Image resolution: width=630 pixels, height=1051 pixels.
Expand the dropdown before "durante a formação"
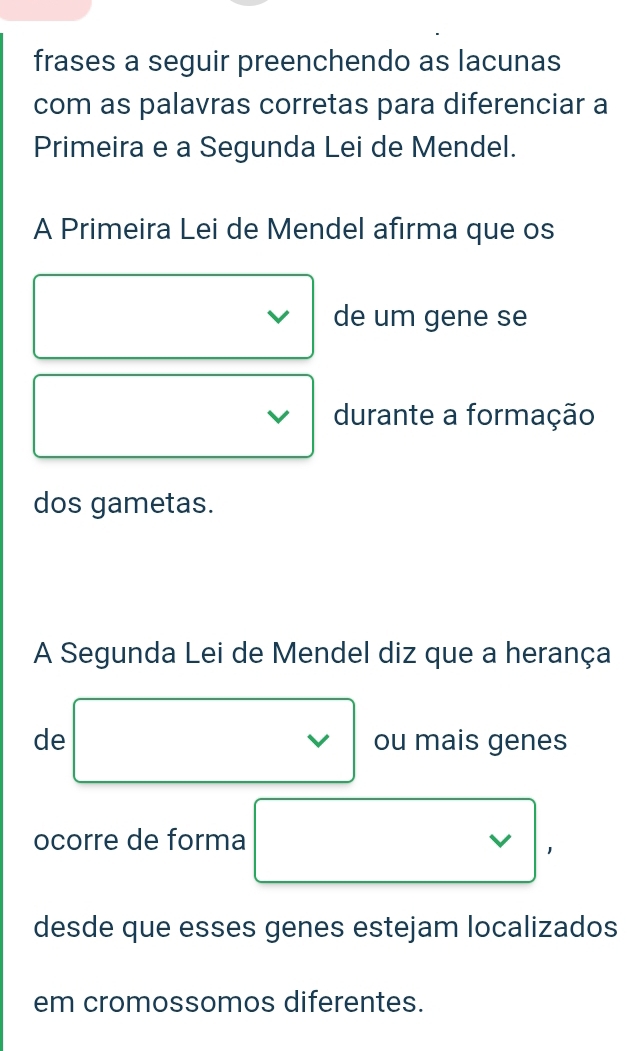point(174,416)
